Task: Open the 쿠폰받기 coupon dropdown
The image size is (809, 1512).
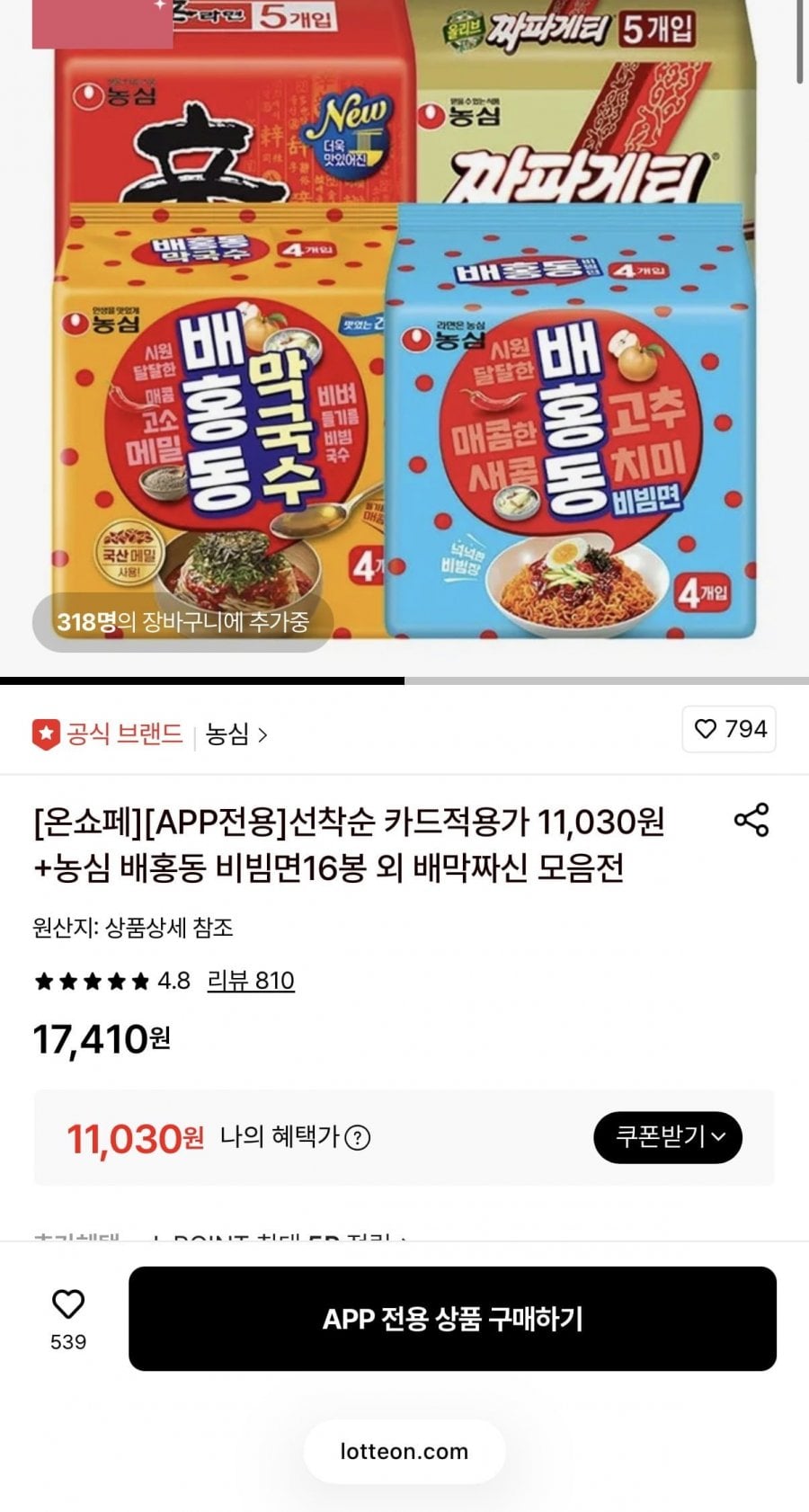Action: 668,1137
